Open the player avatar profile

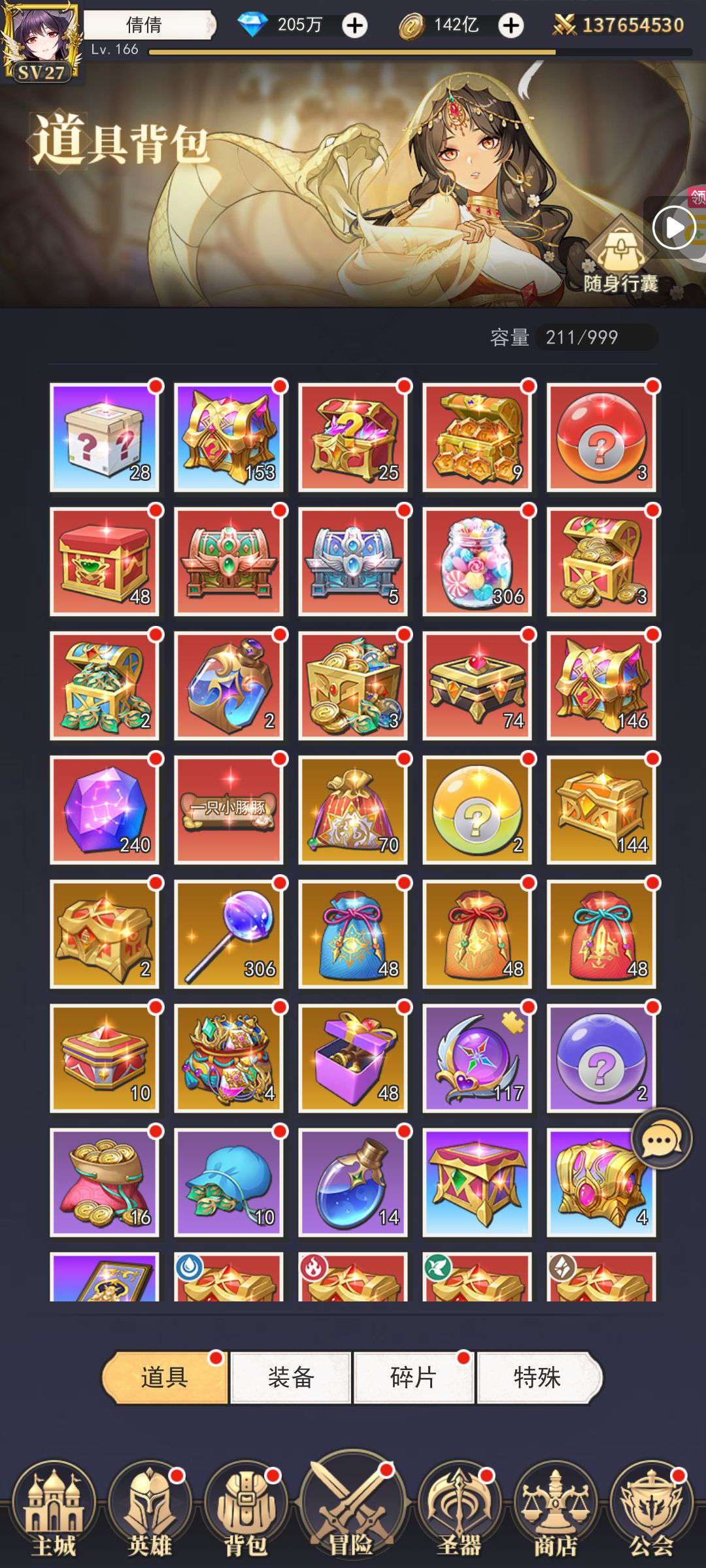[41, 41]
